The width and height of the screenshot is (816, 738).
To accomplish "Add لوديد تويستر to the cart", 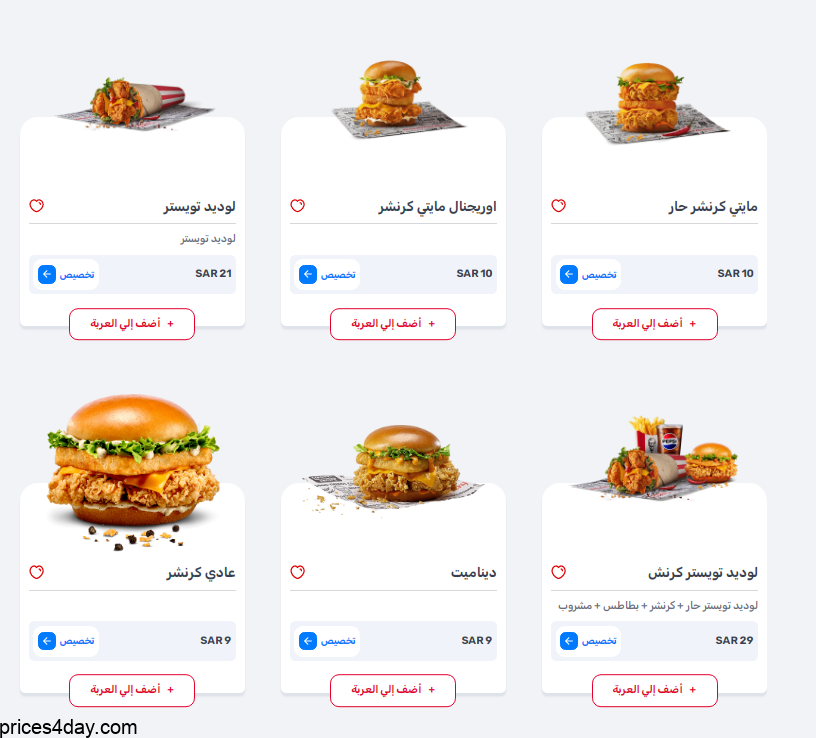I will pyautogui.click(x=132, y=324).
